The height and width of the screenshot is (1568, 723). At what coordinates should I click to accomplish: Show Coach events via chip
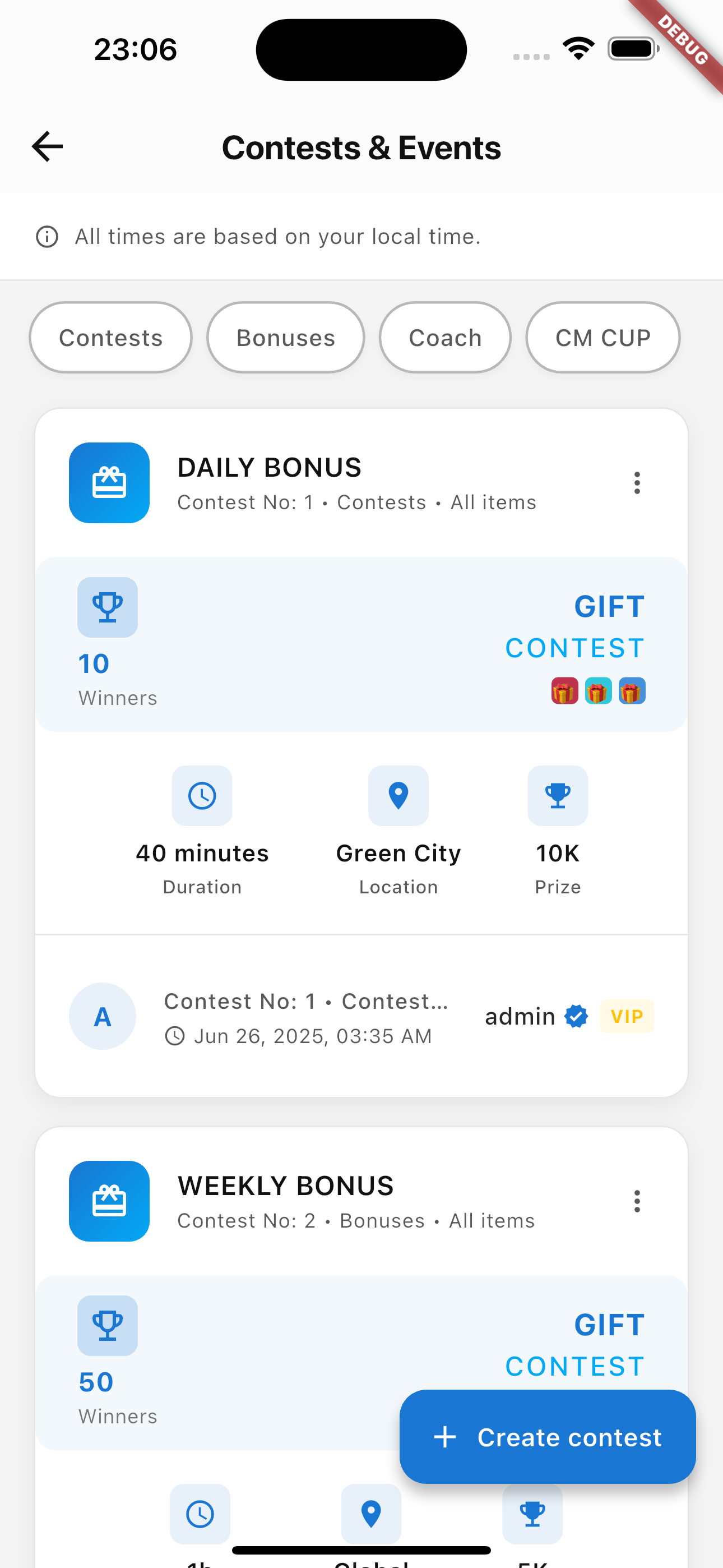tap(445, 338)
